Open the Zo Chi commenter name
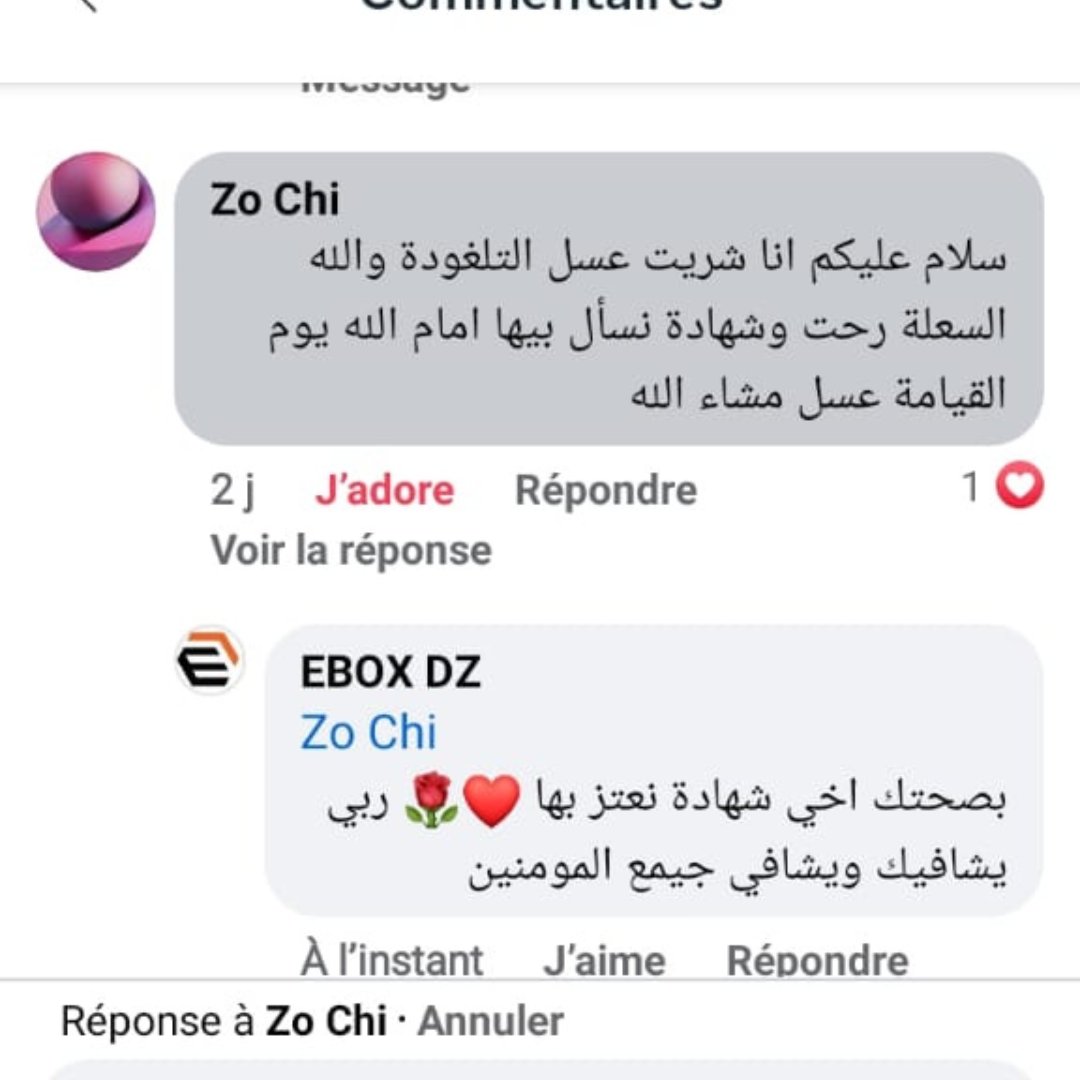1080x1080 pixels. [275, 200]
